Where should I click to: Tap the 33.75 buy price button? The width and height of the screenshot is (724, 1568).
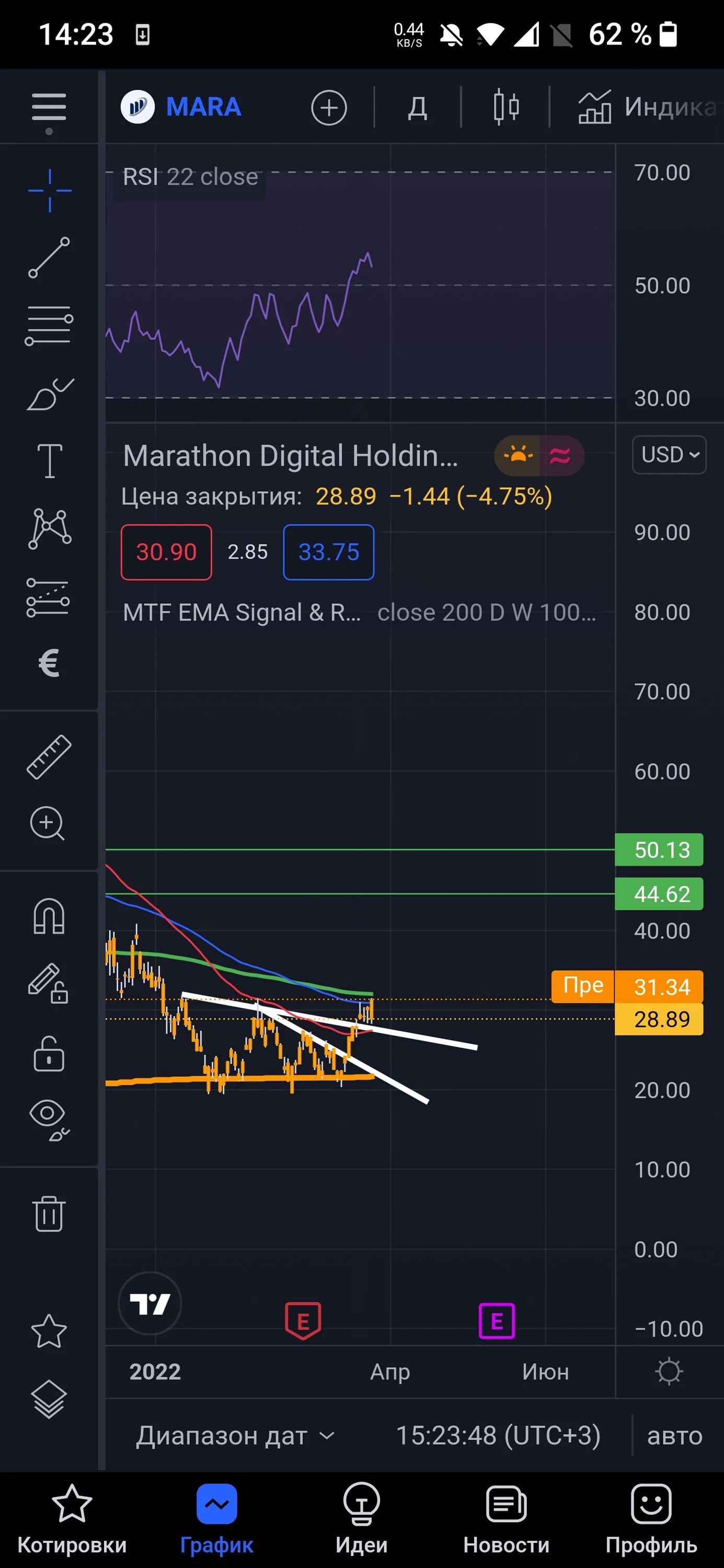tap(329, 552)
